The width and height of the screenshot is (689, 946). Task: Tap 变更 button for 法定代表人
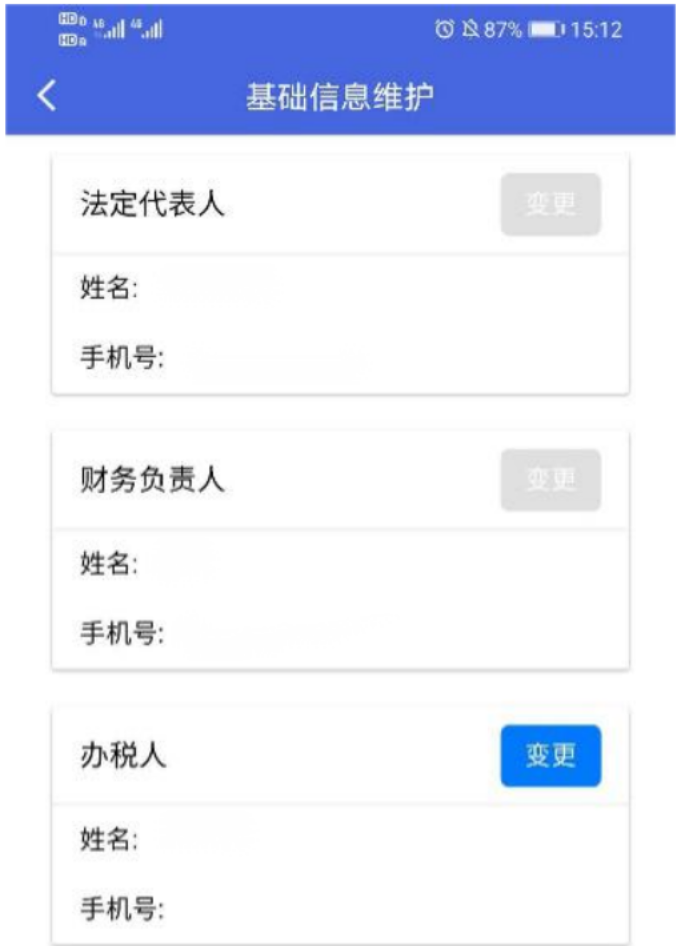click(x=550, y=205)
